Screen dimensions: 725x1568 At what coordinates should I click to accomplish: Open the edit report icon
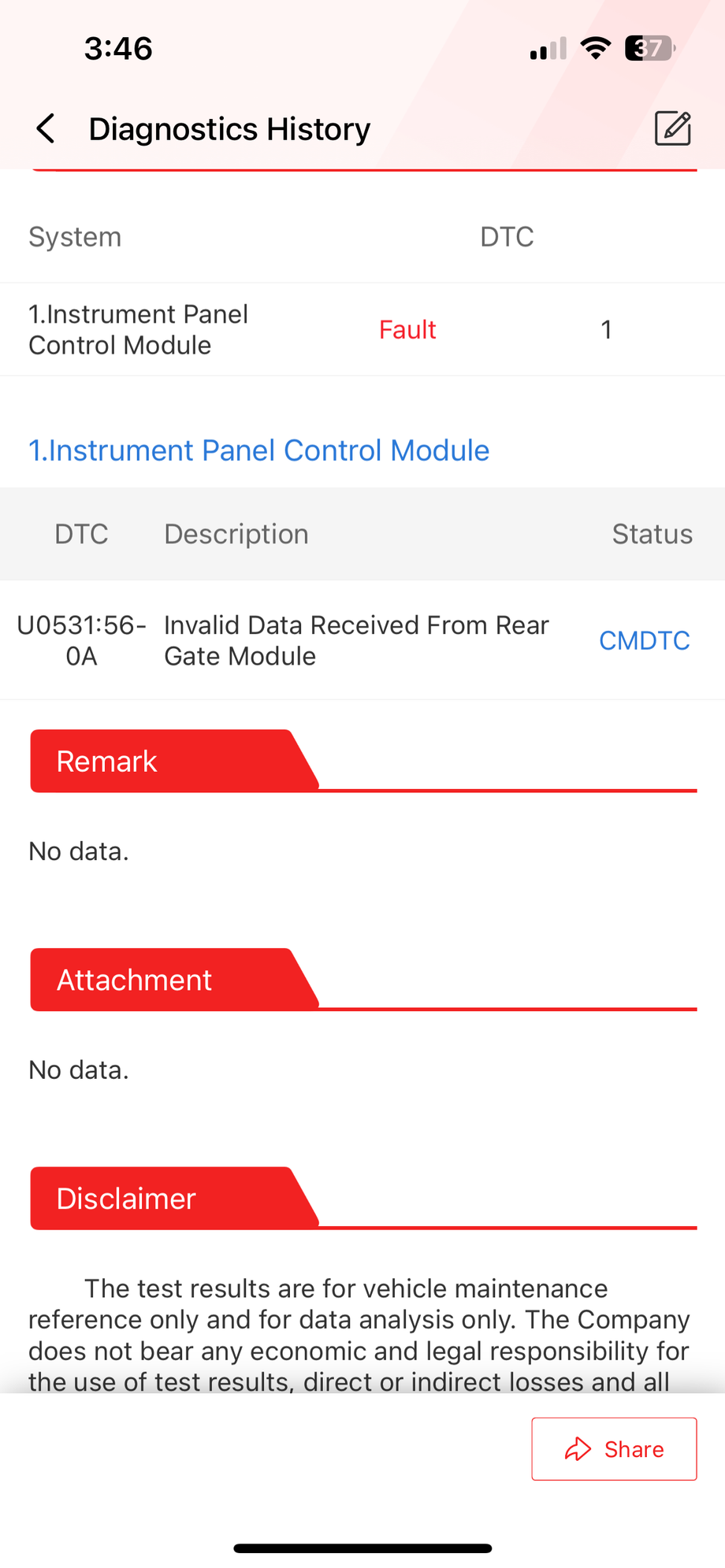(672, 128)
